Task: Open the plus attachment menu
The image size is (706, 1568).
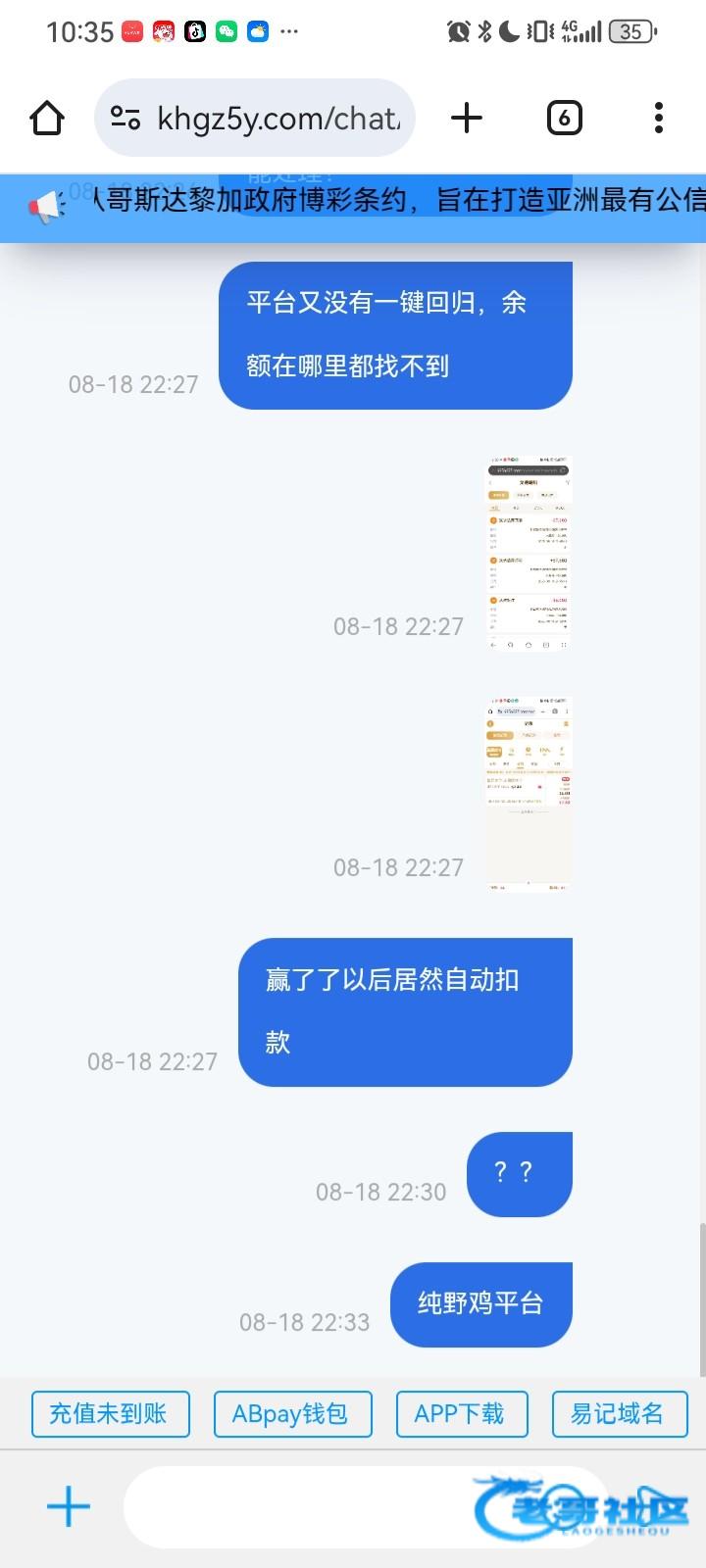Action: click(69, 1506)
